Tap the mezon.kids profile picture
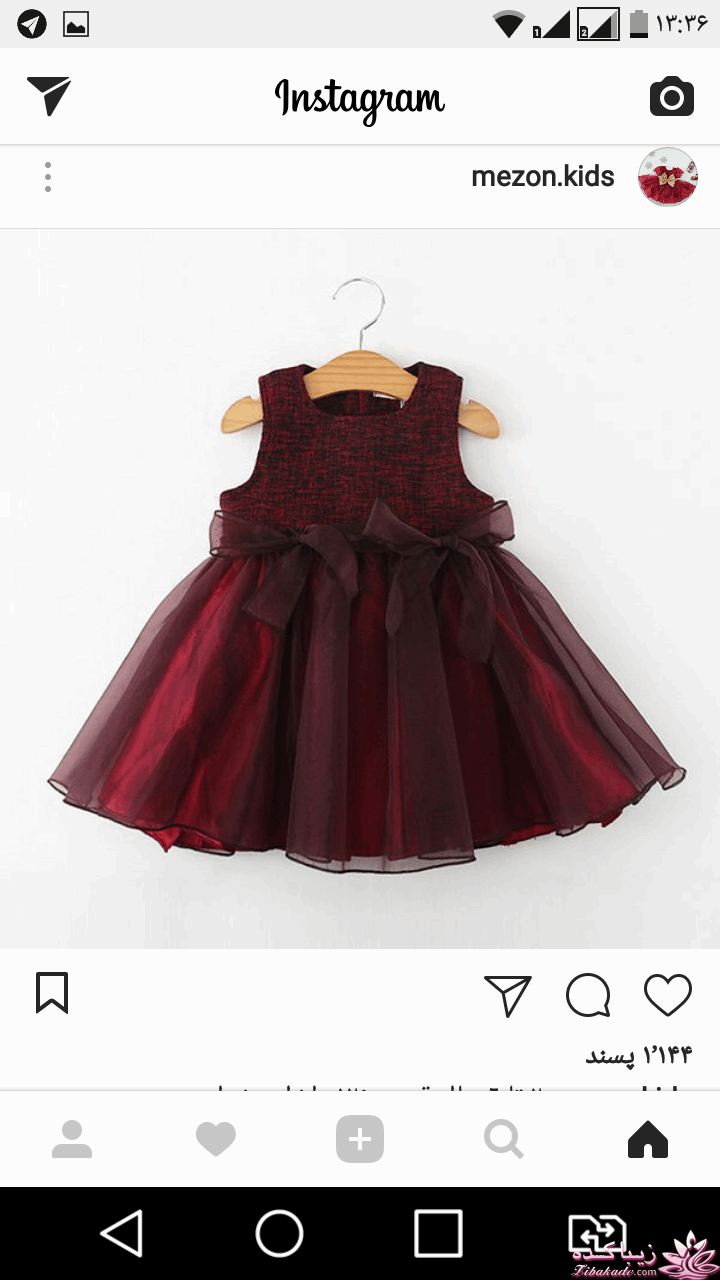Image resolution: width=720 pixels, height=1280 pixels. coord(667,177)
